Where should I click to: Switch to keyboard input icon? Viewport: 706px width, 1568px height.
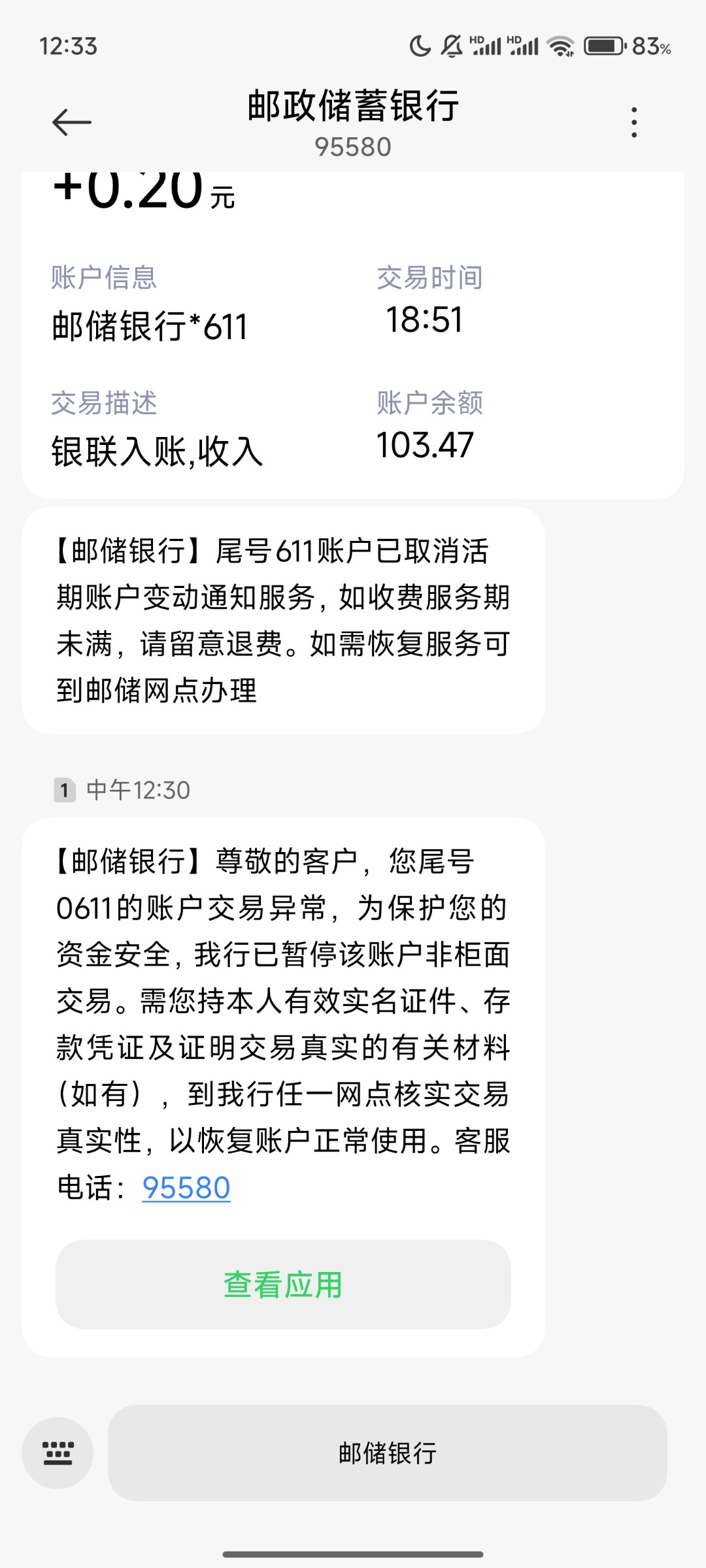[58, 1453]
